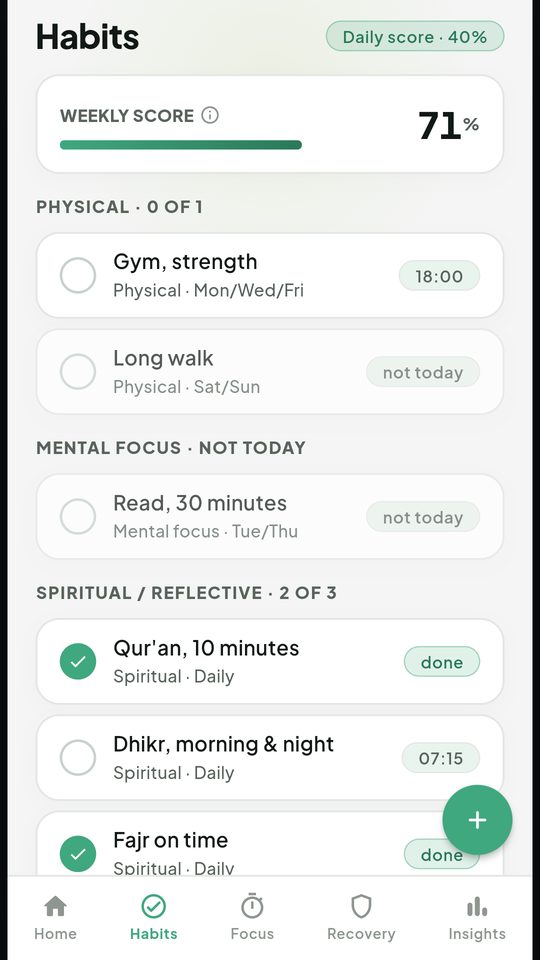Image resolution: width=540 pixels, height=960 pixels.
Task: Go to the Home tab
Action: (55, 917)
